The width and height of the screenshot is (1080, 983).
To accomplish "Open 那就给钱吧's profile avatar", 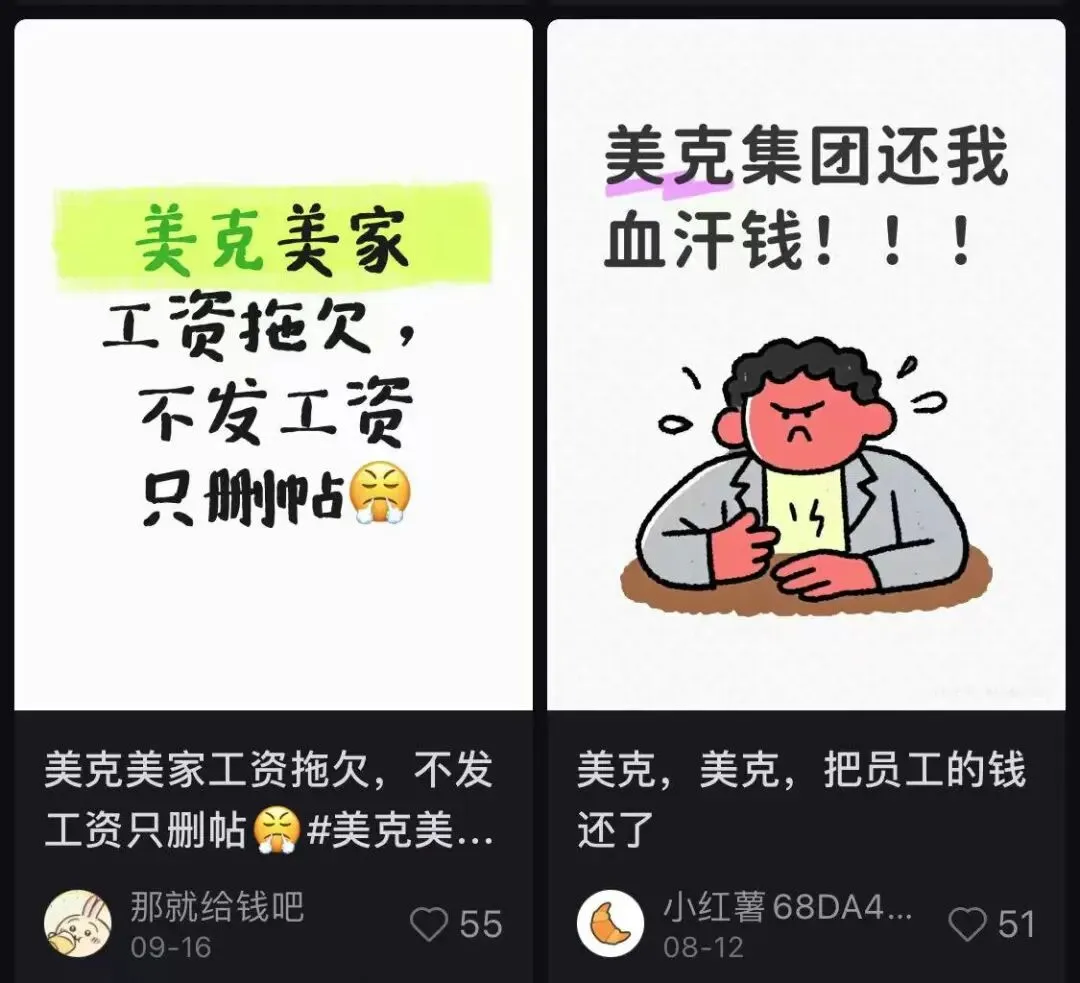I will tap(78, 923).
